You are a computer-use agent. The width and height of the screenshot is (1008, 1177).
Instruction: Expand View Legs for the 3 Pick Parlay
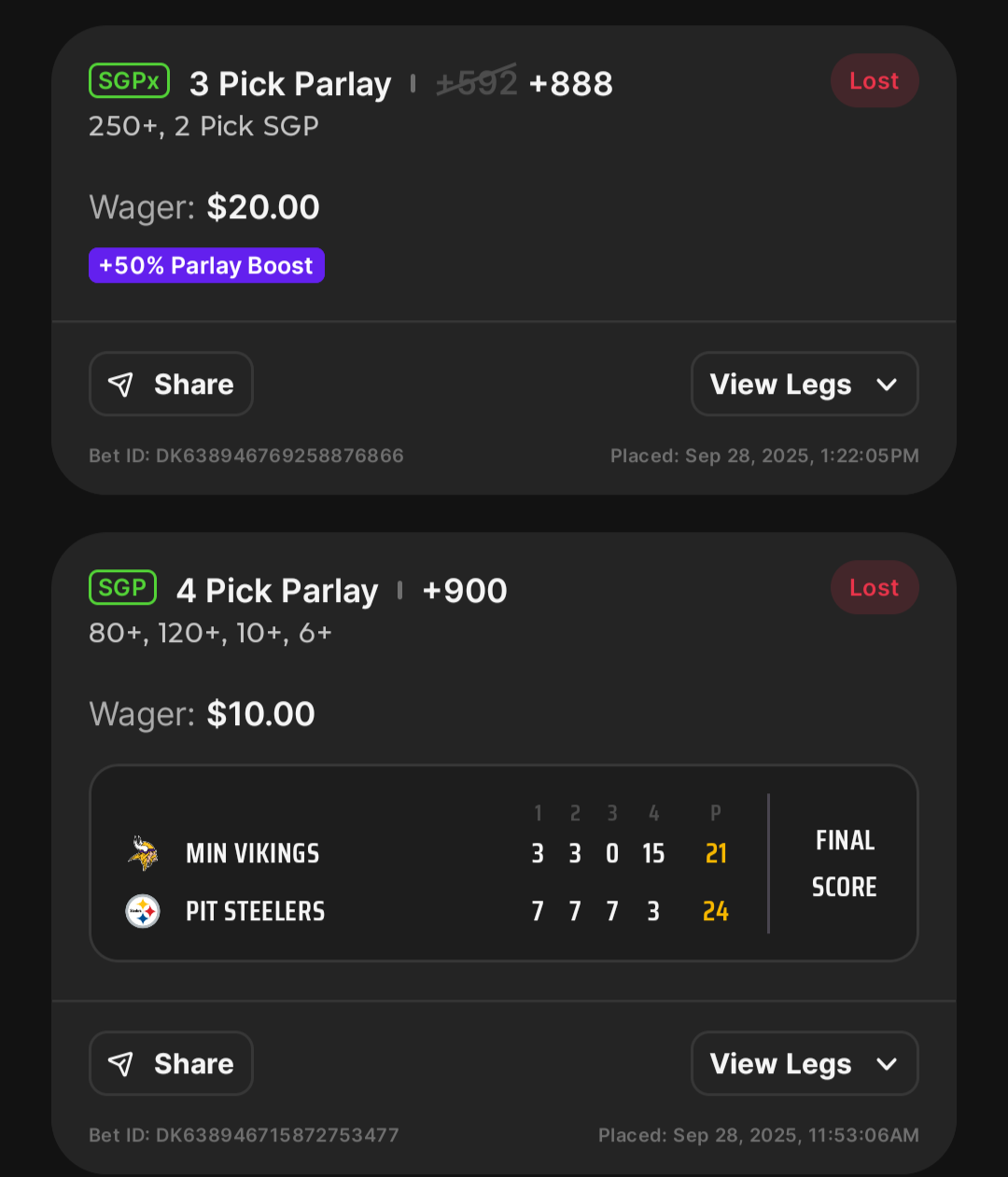(804, 385)
